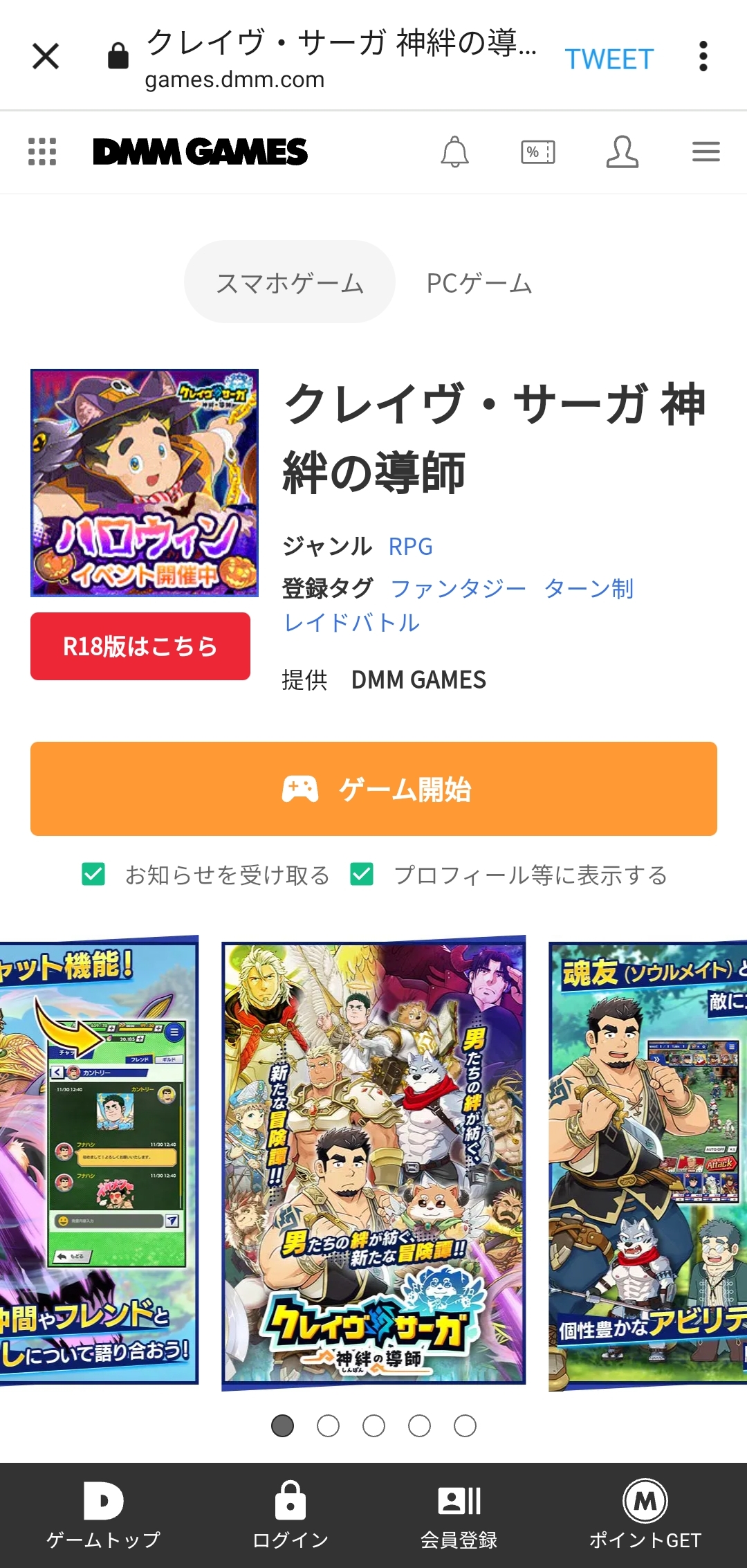Start the game with ゲーム開始
This screenshot has width=747, height=1568.
click(373, 789)
